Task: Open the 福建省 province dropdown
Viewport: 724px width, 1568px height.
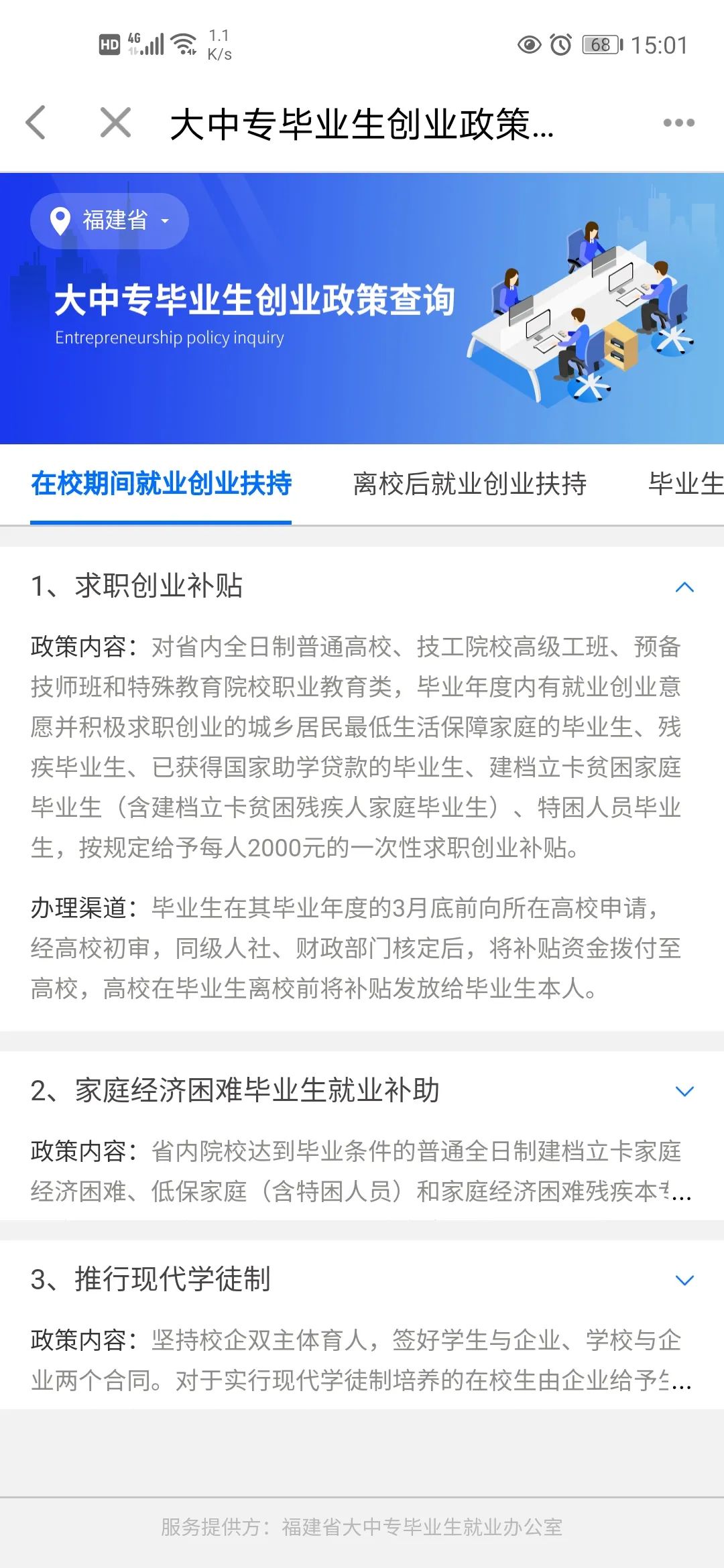Action: pyautogui.click(x=110, y=220)
